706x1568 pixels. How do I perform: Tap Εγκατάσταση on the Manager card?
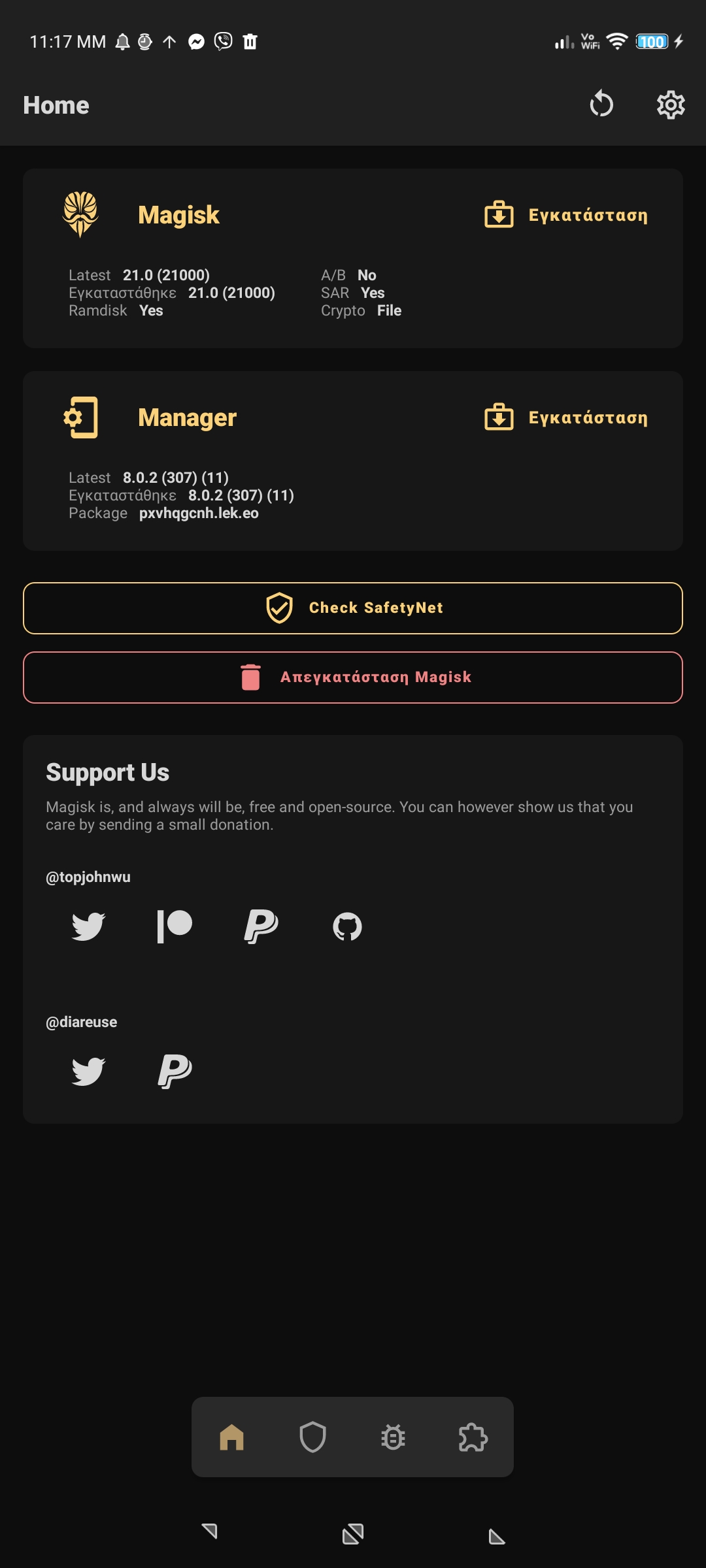click(x=566, y=417)
